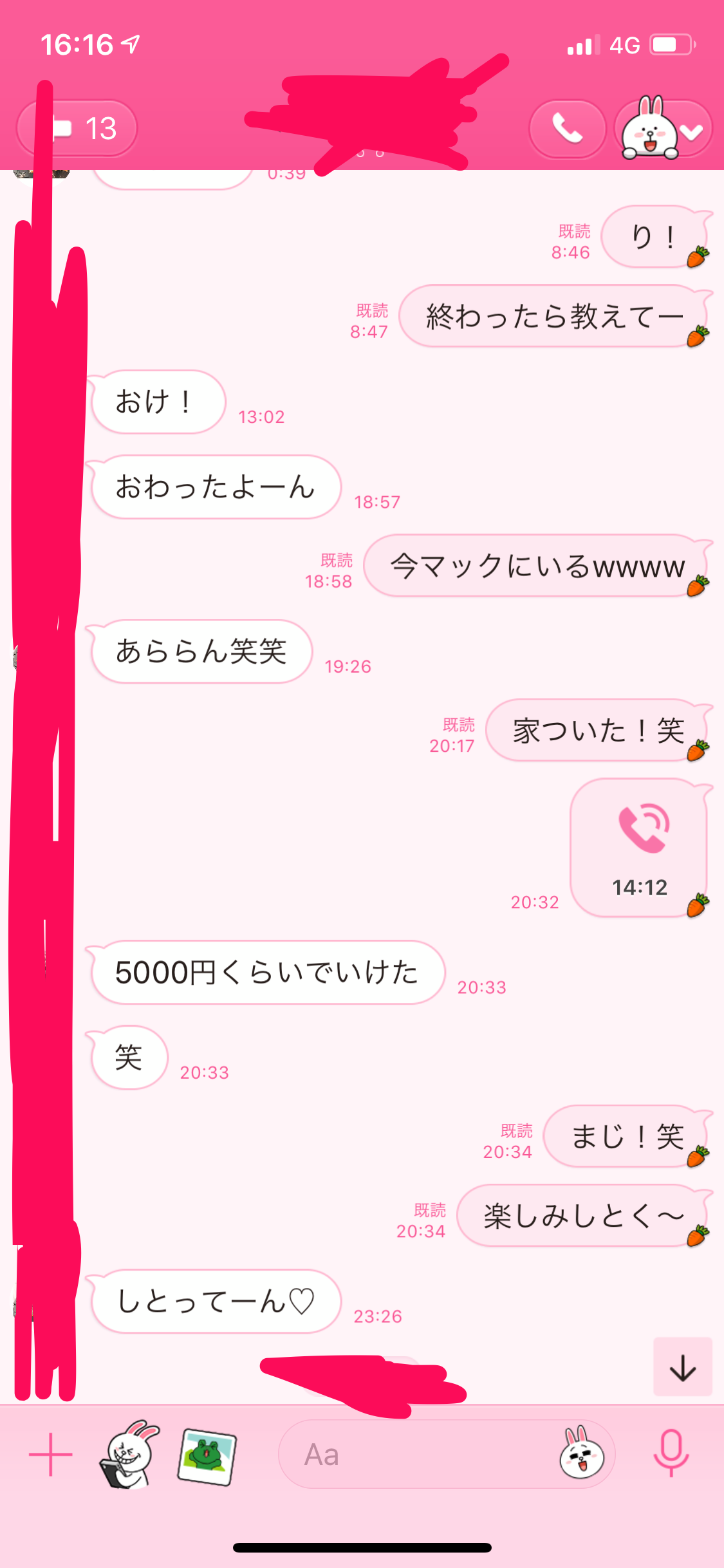Jump to the latest message with the down arrow
The height and width of the screenshot is (1568, 724).
682,1367
